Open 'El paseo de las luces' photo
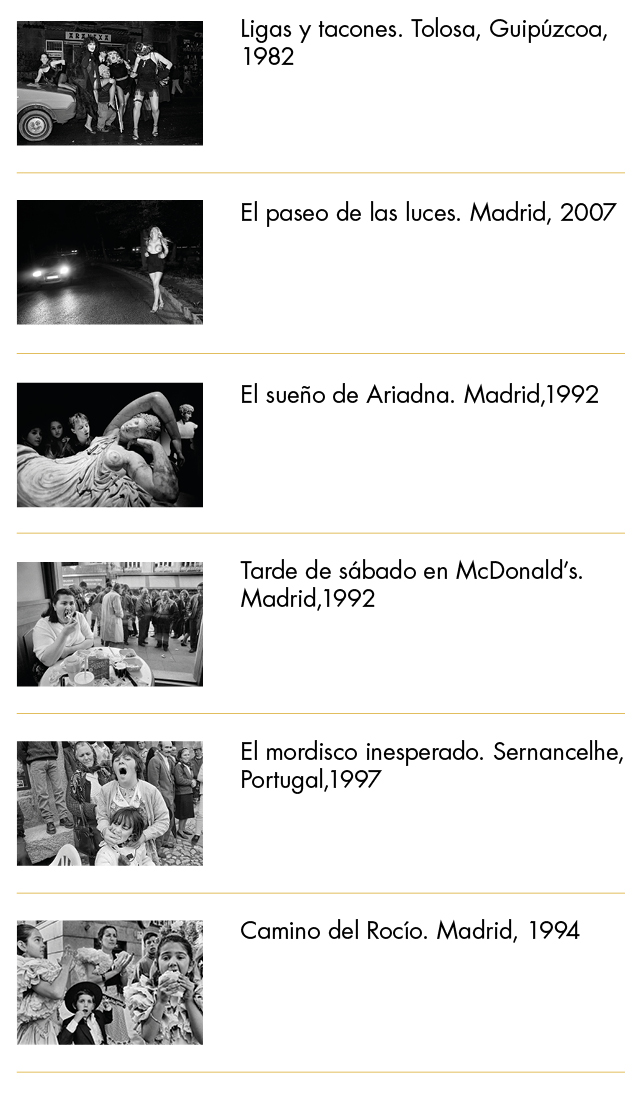This screenshot has height=1096, width=643. [110, 262]
